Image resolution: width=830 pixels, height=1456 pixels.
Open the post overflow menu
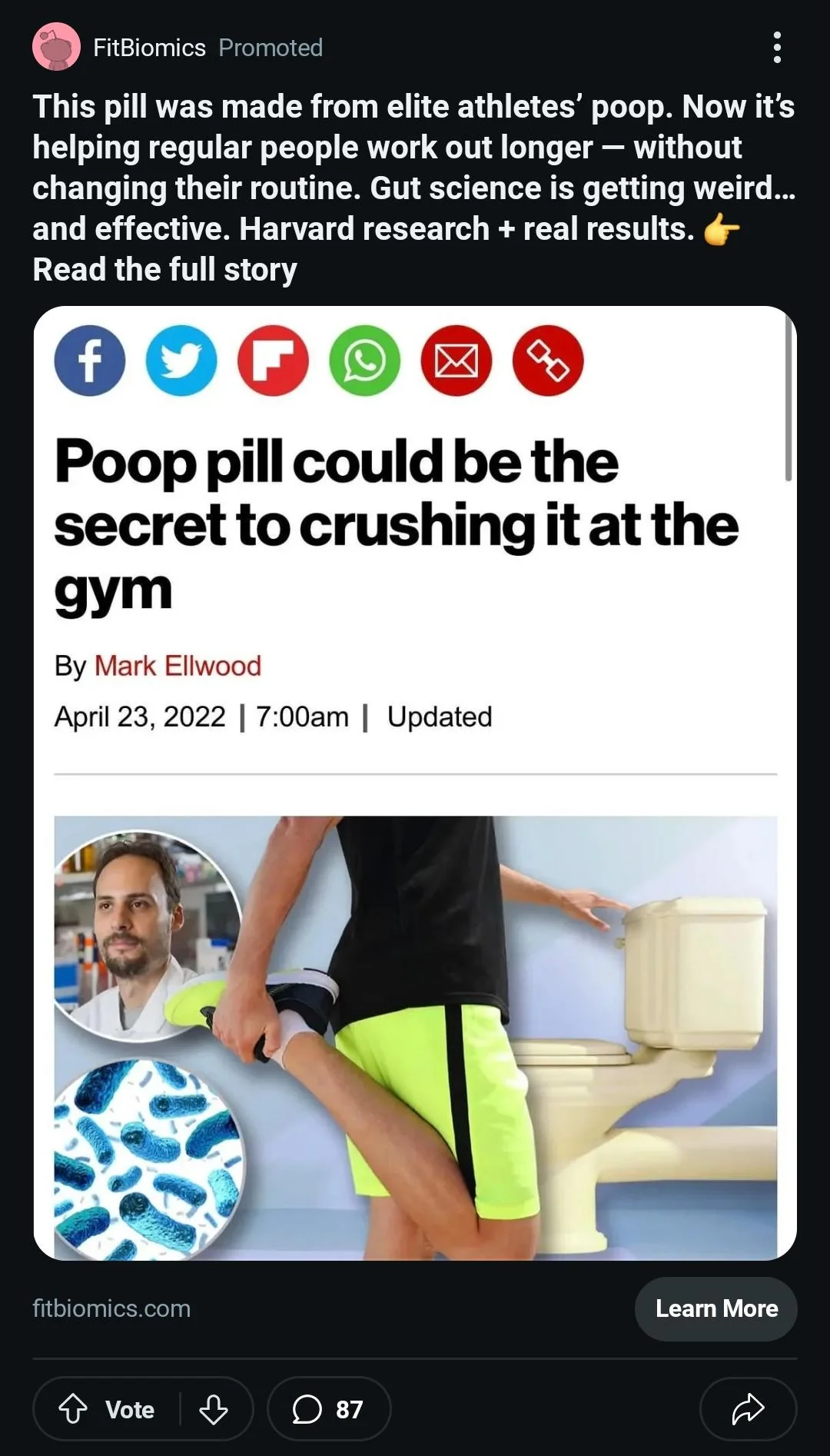777,48
